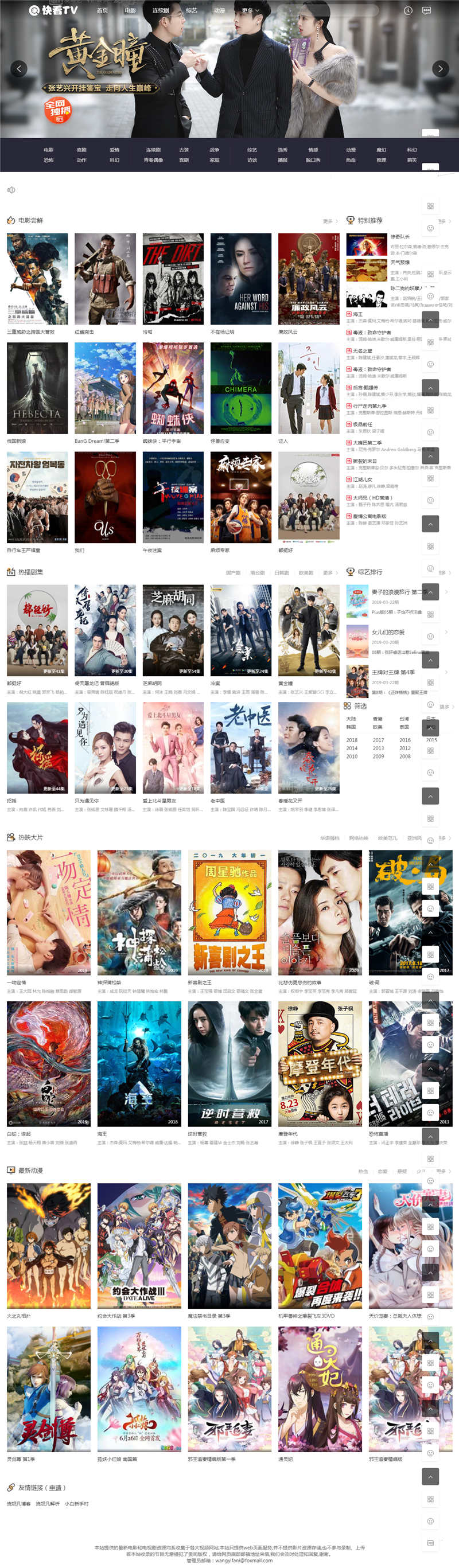Screen dimensions: 459x1568
Task: Open the 小白新手村 friendly link
Action: [x=77, y=1503]
